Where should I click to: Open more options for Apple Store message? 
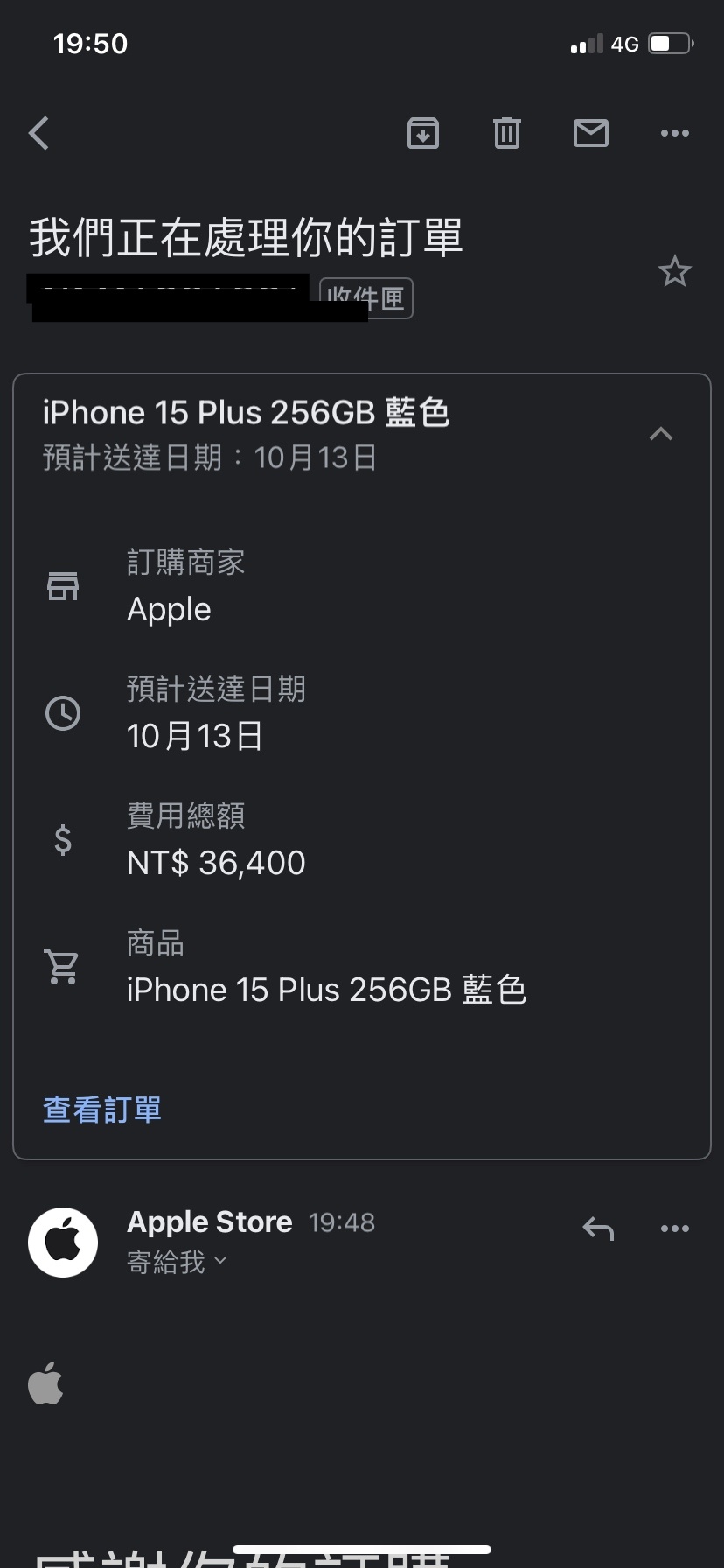tap(675, 1229)
